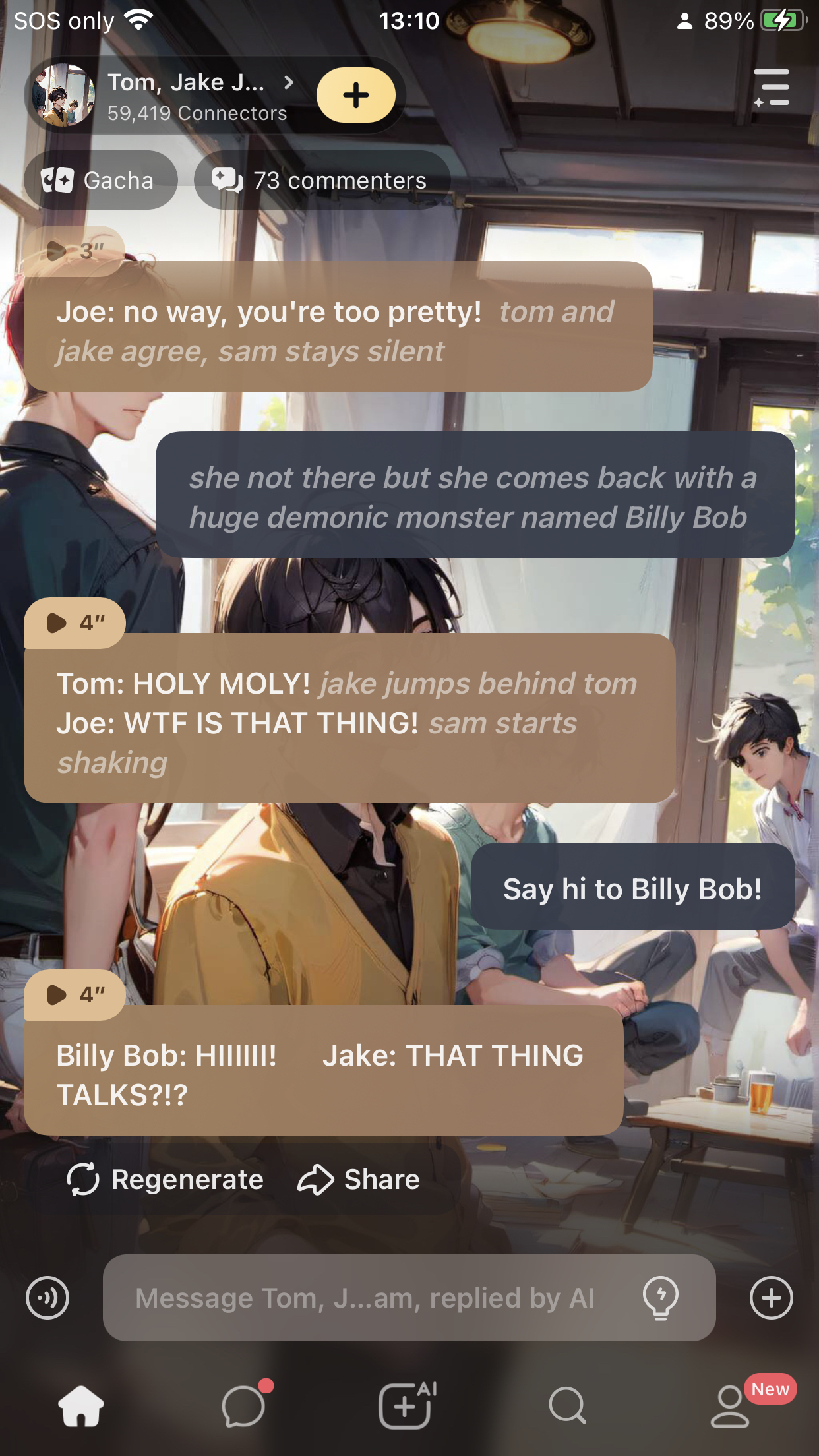Viewport: 819px width, 1456px height.
Task: Tap the voice call icon beside input
Action: tap(47, 1298)
